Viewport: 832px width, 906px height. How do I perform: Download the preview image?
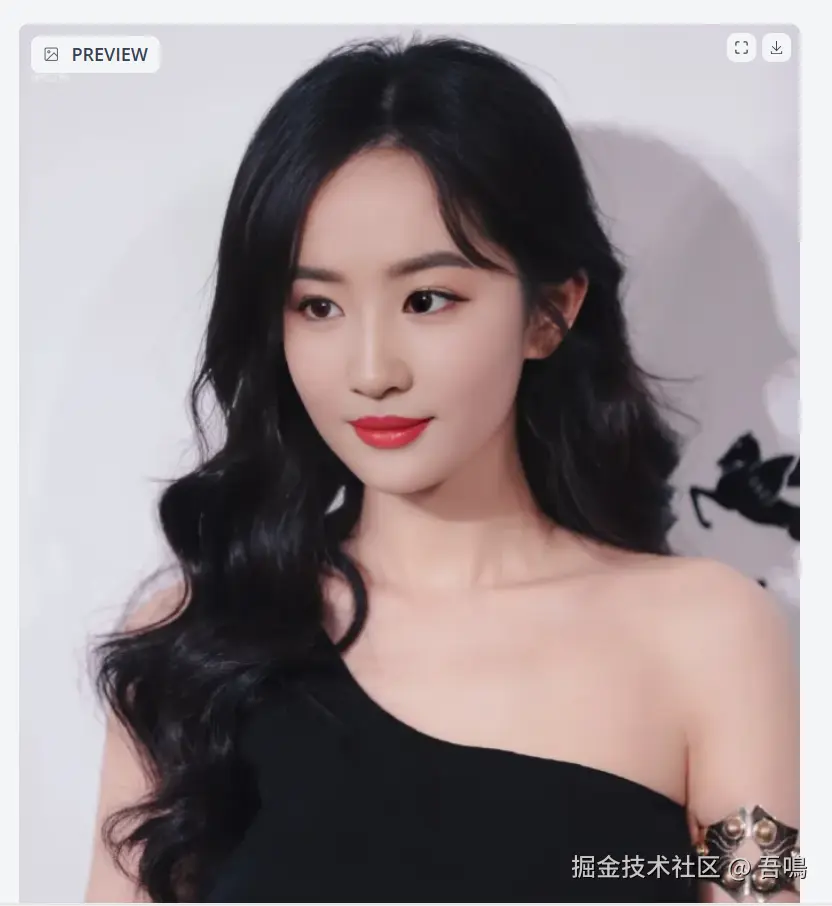click(x=776, y=48)
